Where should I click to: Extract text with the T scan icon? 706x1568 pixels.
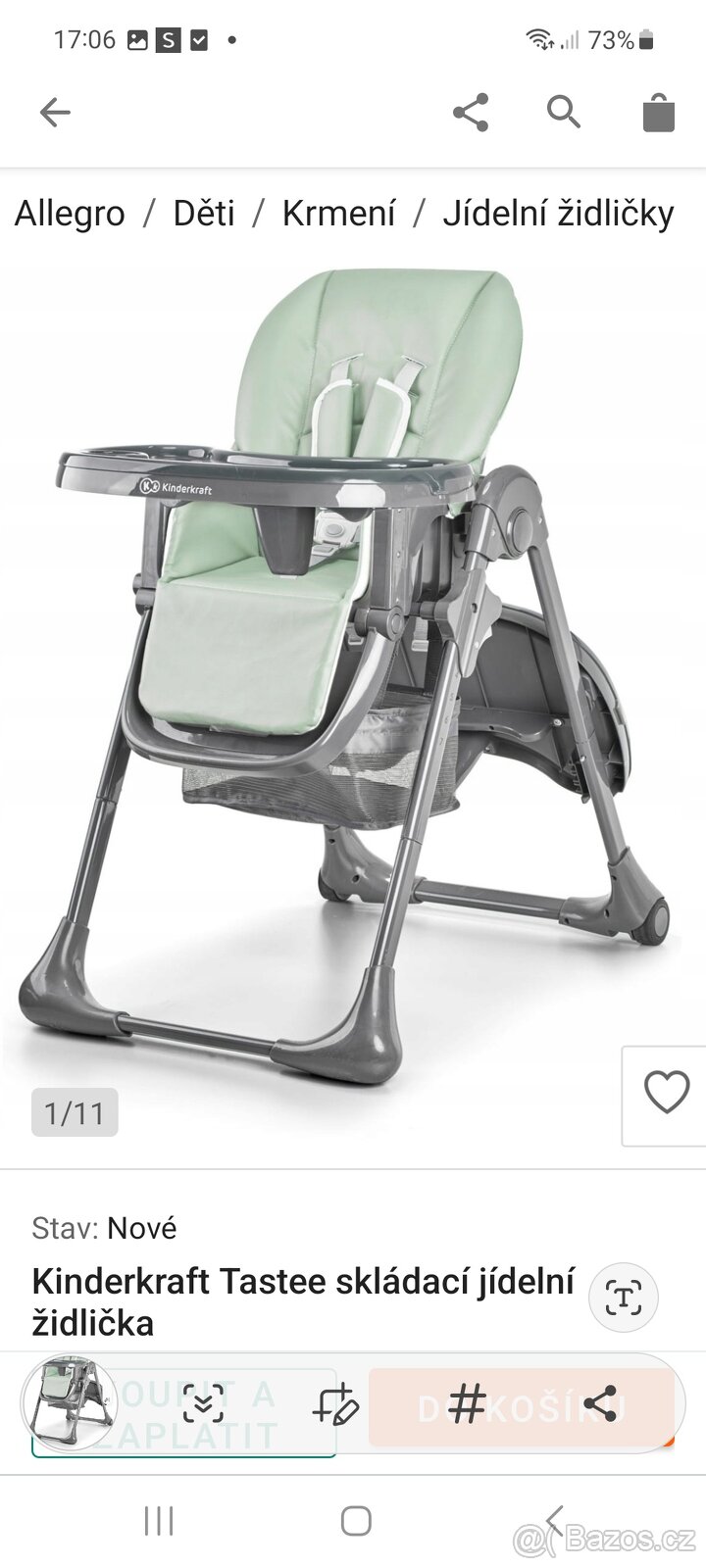click(624, 1298)
